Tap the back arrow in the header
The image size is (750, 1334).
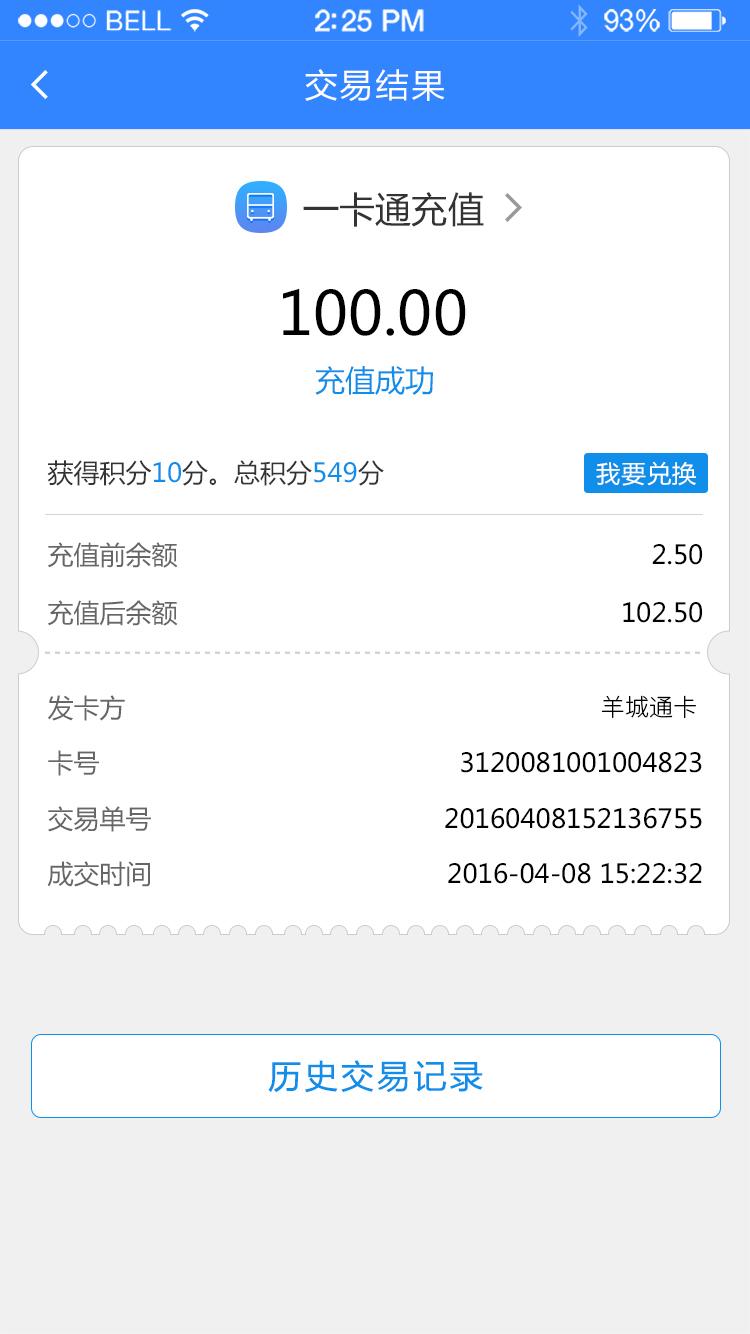click(x=39, y=85)
